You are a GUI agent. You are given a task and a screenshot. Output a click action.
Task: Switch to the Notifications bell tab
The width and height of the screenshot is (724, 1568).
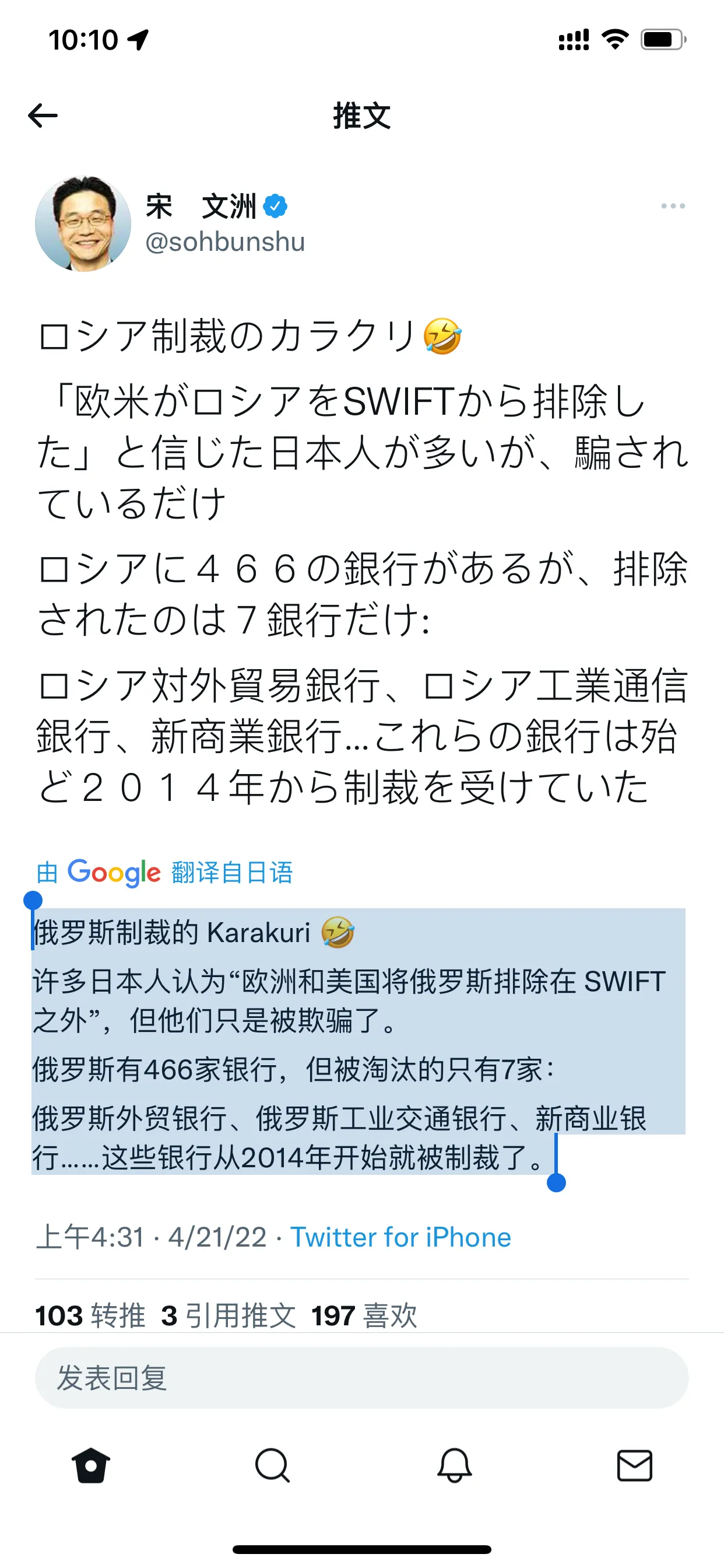(x=454, y=1465)
